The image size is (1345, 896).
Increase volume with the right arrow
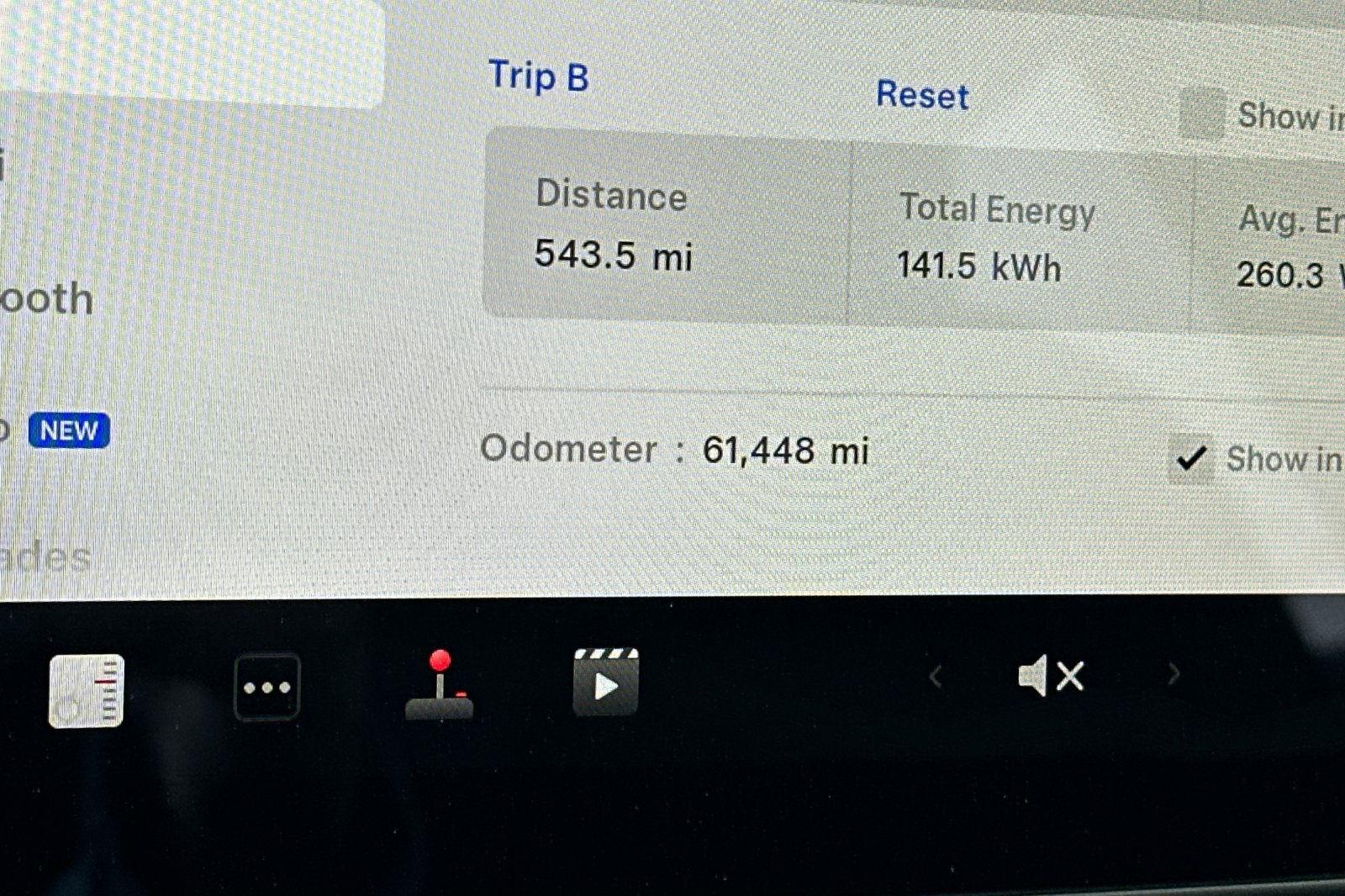click(1174, 673)
